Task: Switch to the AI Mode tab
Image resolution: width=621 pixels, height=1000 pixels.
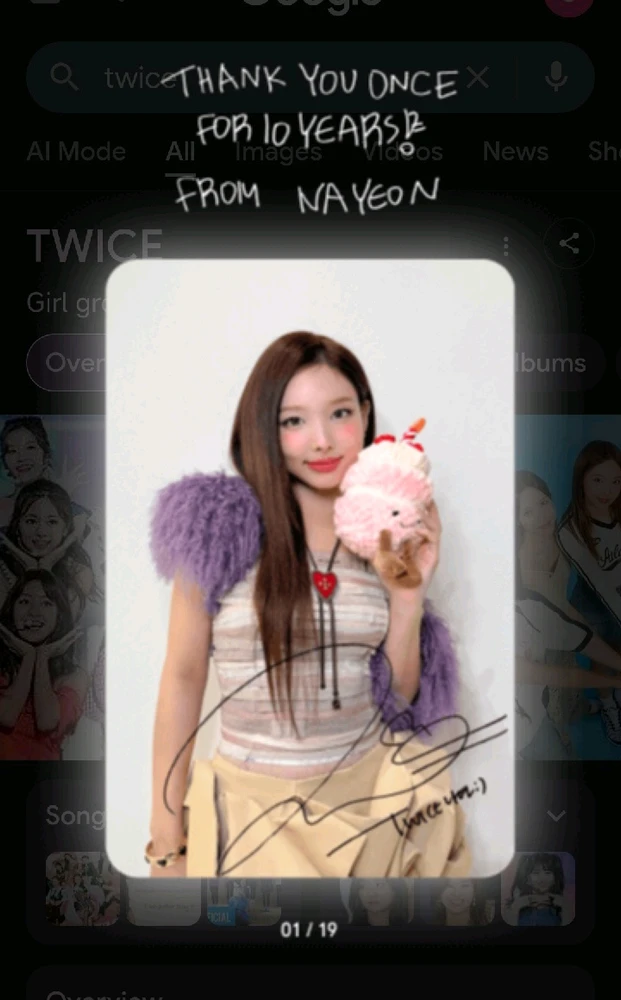Action: tap(76, 152)
